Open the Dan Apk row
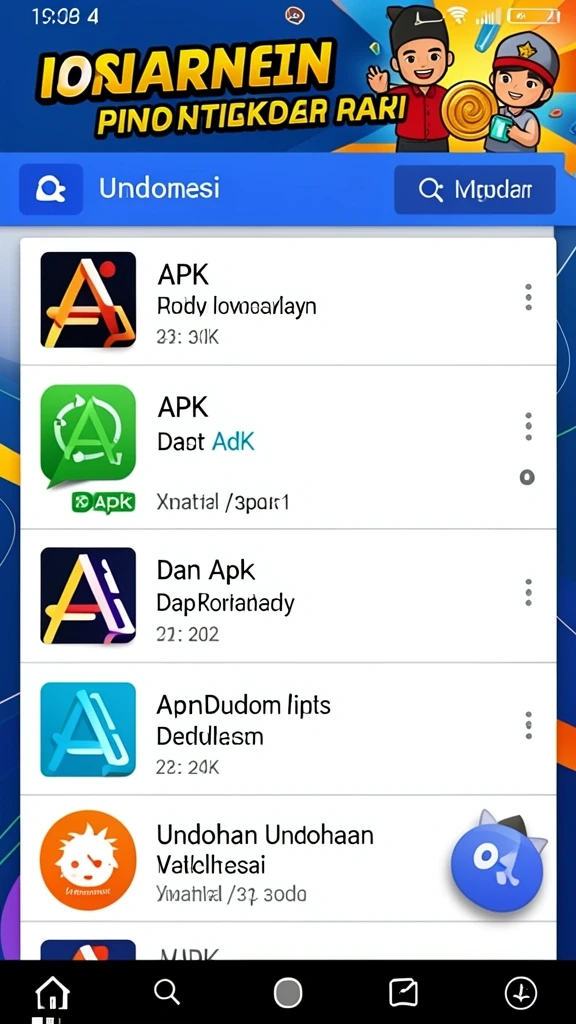Screen dimensions: 576x1024 coord(288,596)
